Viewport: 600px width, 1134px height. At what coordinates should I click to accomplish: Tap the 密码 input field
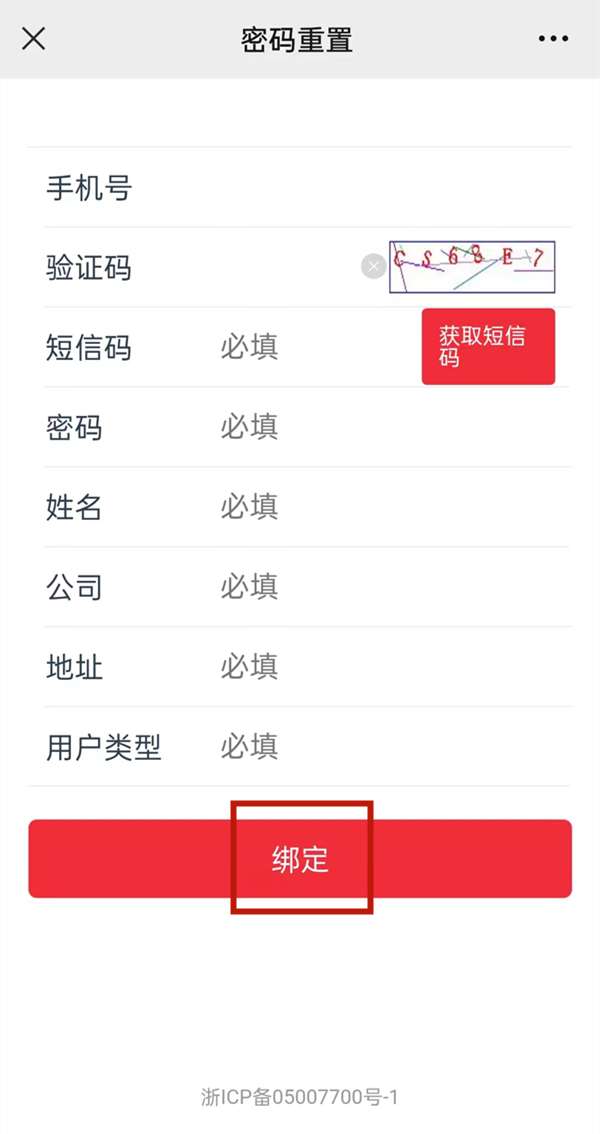point(390,427)
